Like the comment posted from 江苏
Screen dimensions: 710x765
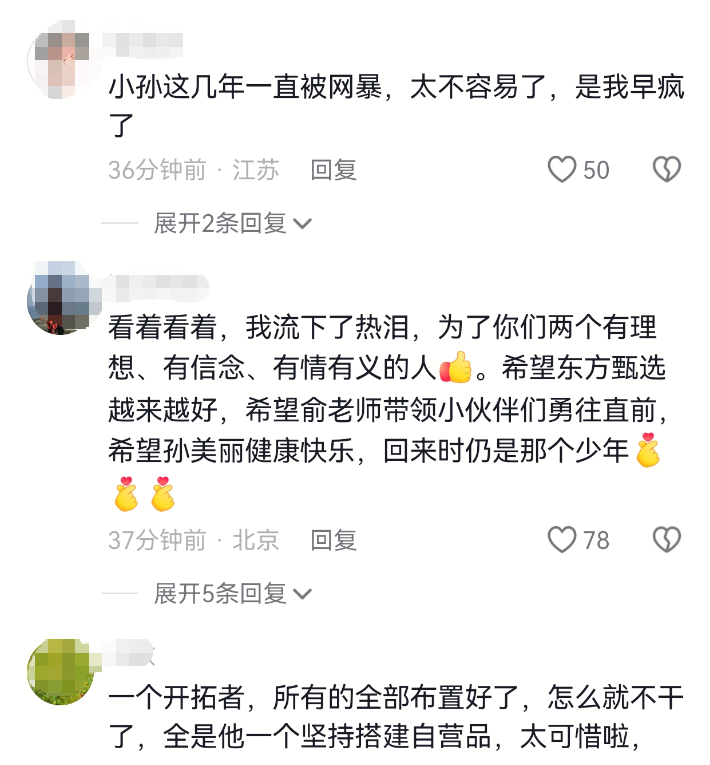click(x=562, y=170)
